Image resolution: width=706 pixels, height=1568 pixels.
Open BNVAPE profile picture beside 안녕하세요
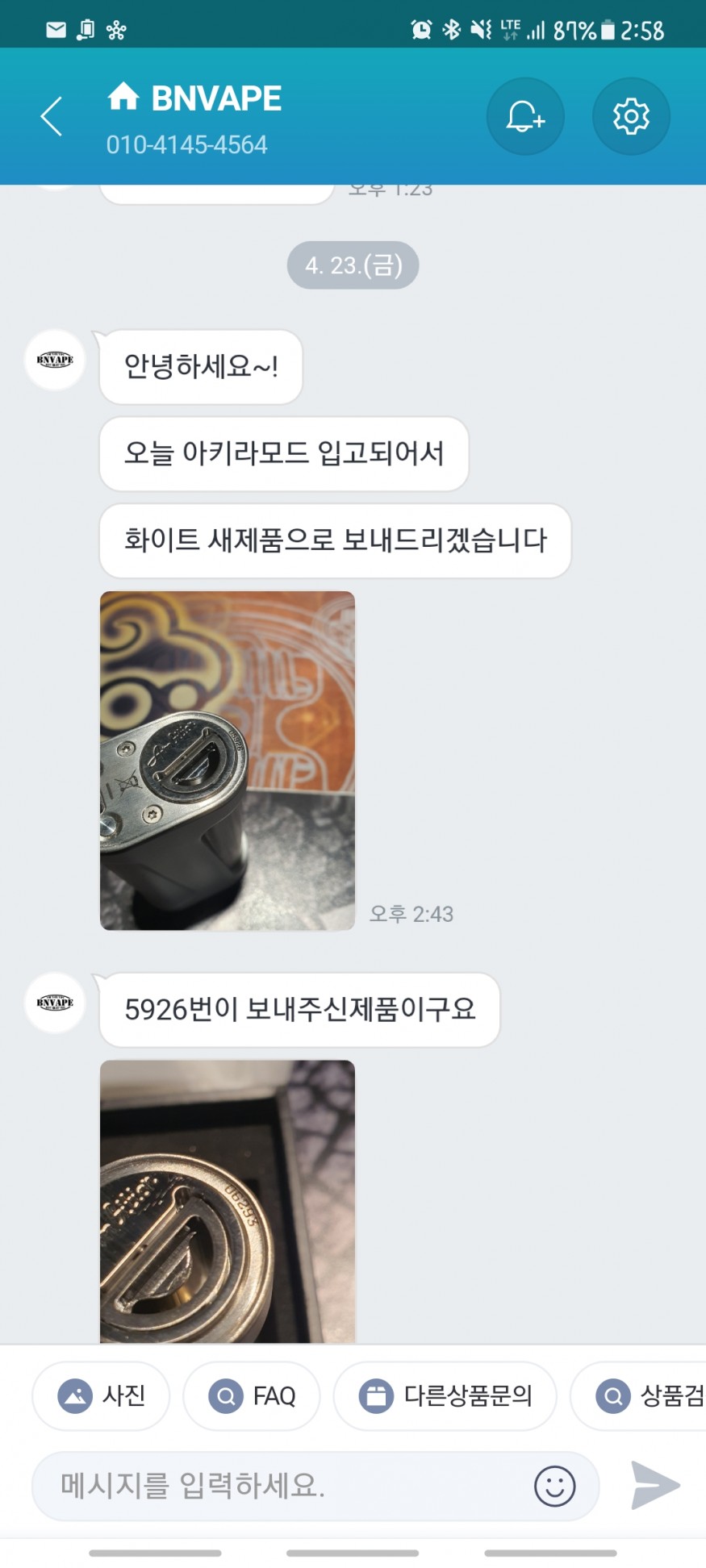55,360
